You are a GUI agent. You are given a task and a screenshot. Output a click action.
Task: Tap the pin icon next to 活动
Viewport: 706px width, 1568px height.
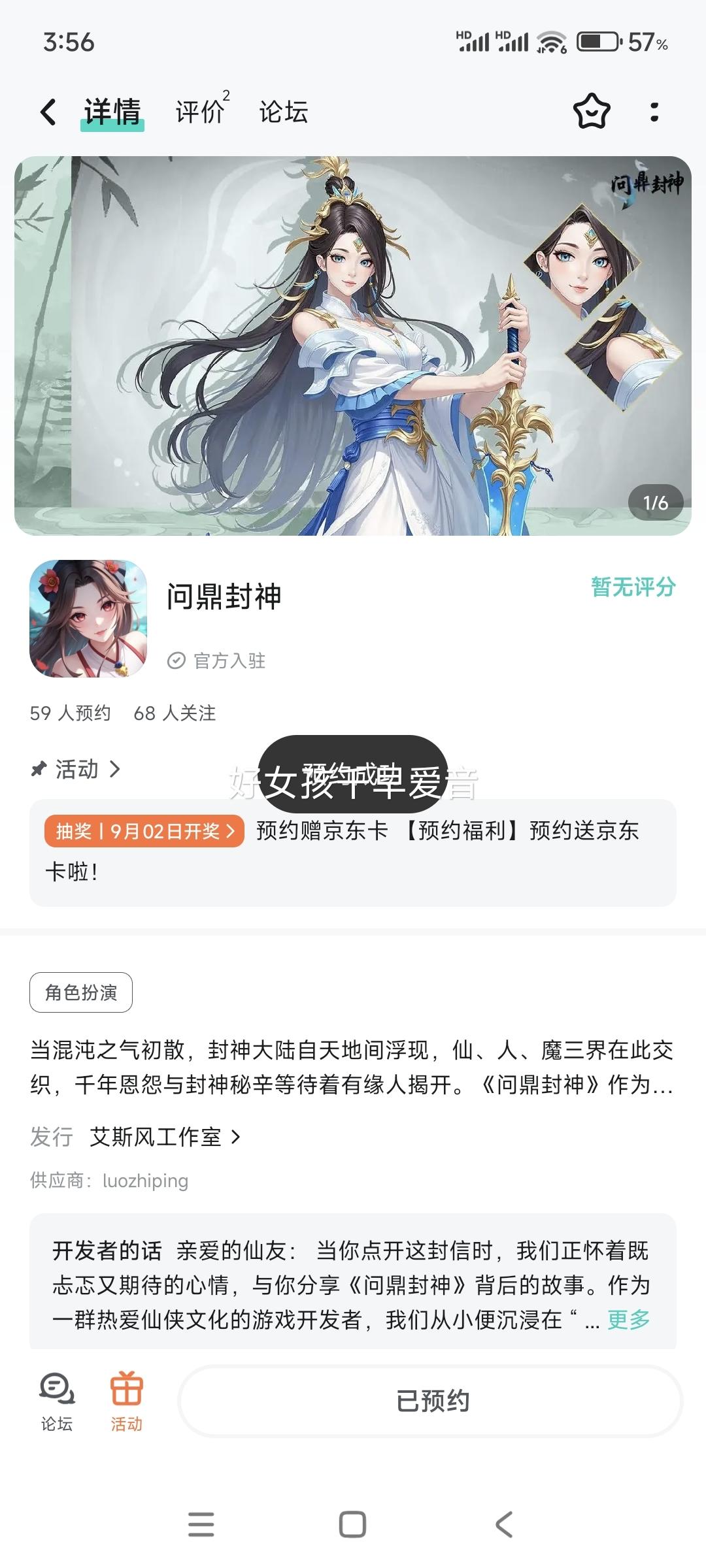(40, 769)
